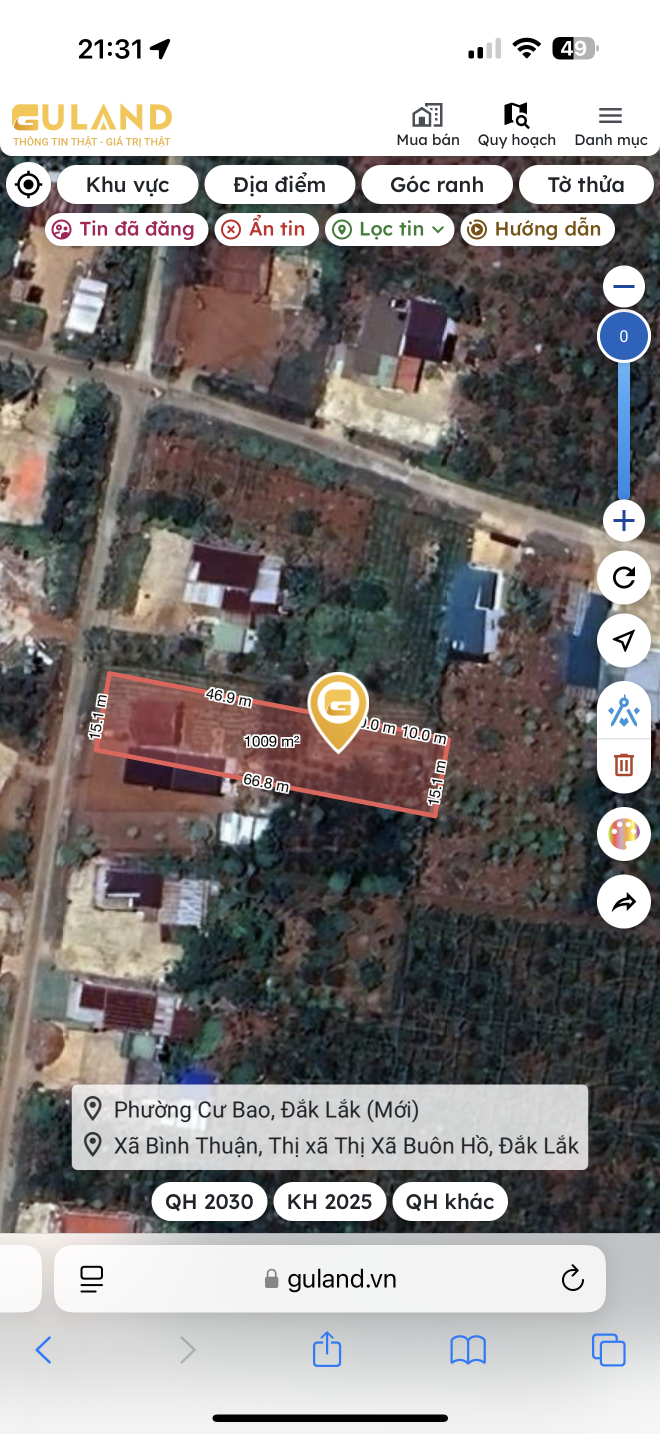Open the Danh mục menu
Image resolution: width=660 pixels, height=1434 pixels.
point(610,126)
